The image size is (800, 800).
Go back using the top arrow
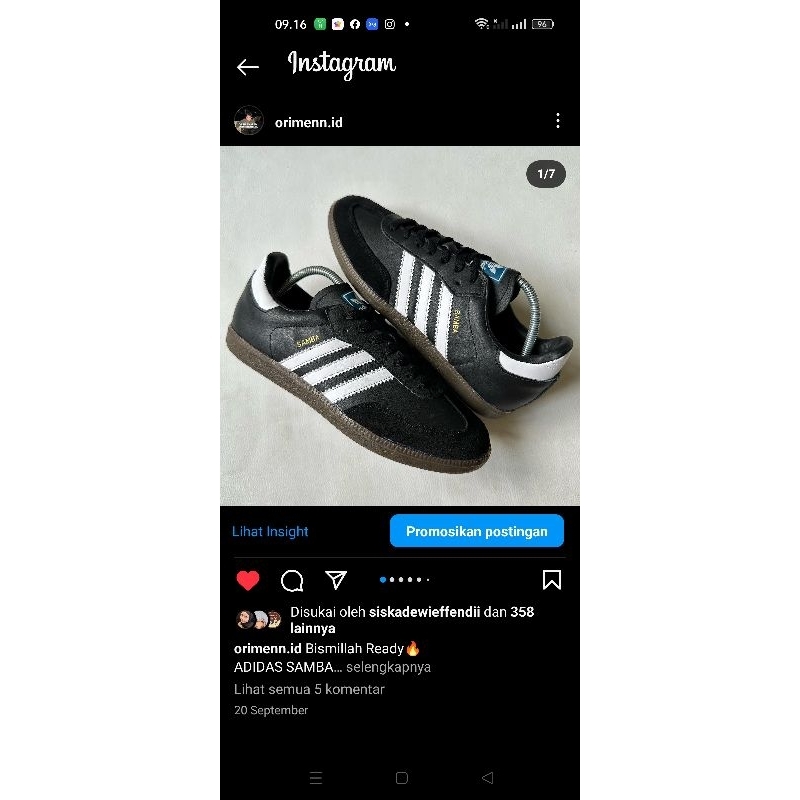pyautogui.click(x=248, y=67)
